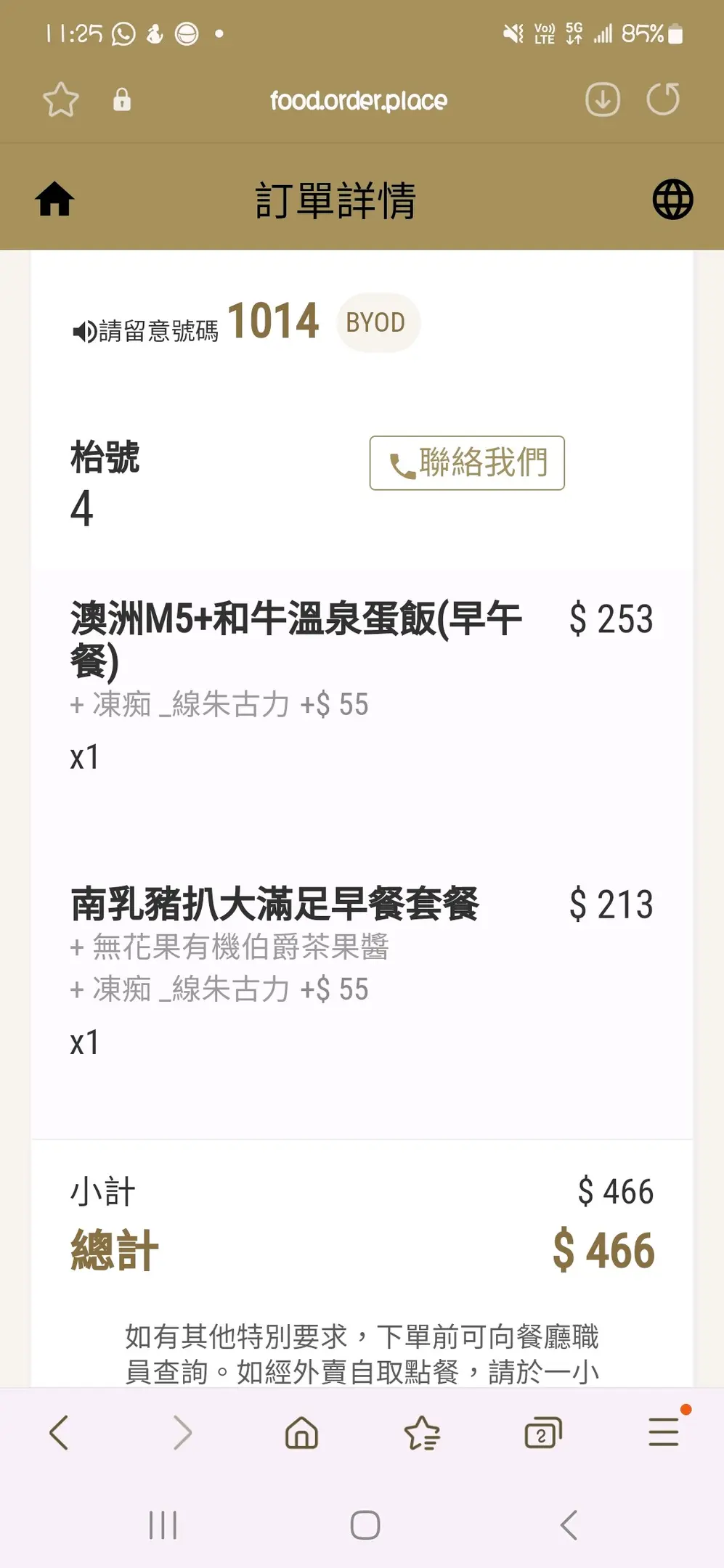The height and width of the screenshot is (1568, 724).
Task: Open the browser bookmarks list
Action: tap(422, 1433)
